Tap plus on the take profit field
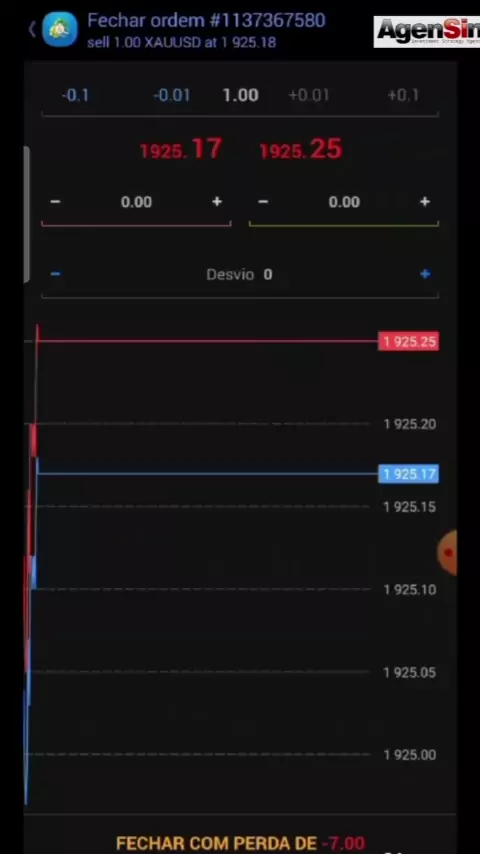Viewport: 480px width, 854px height. click(x=424, y=202)
